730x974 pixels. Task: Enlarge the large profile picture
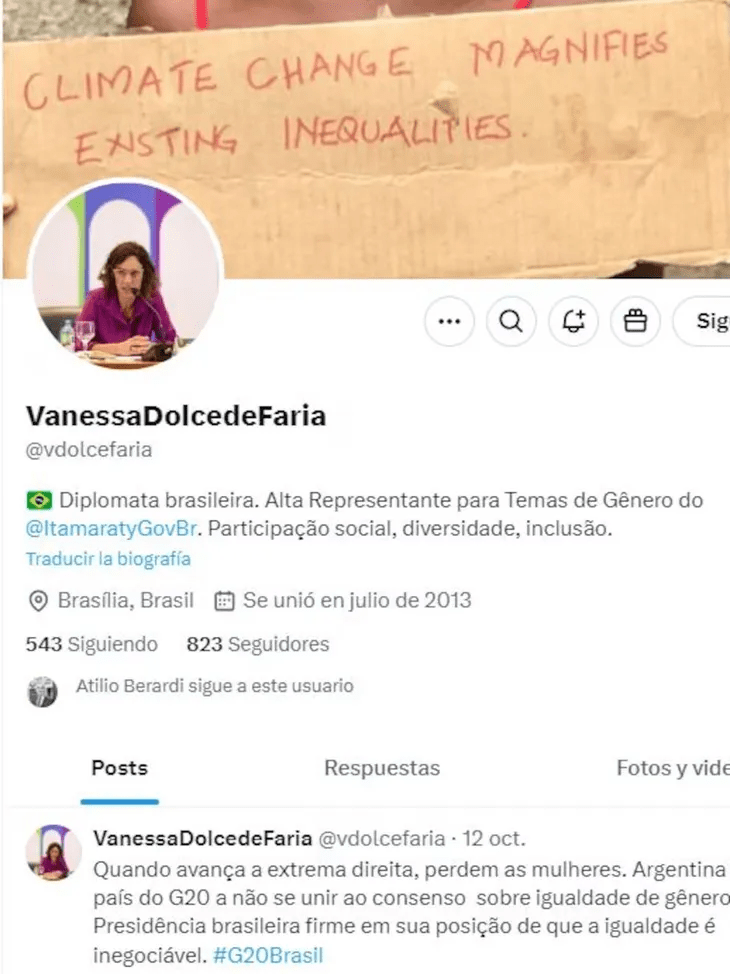(x=125, y=275)
